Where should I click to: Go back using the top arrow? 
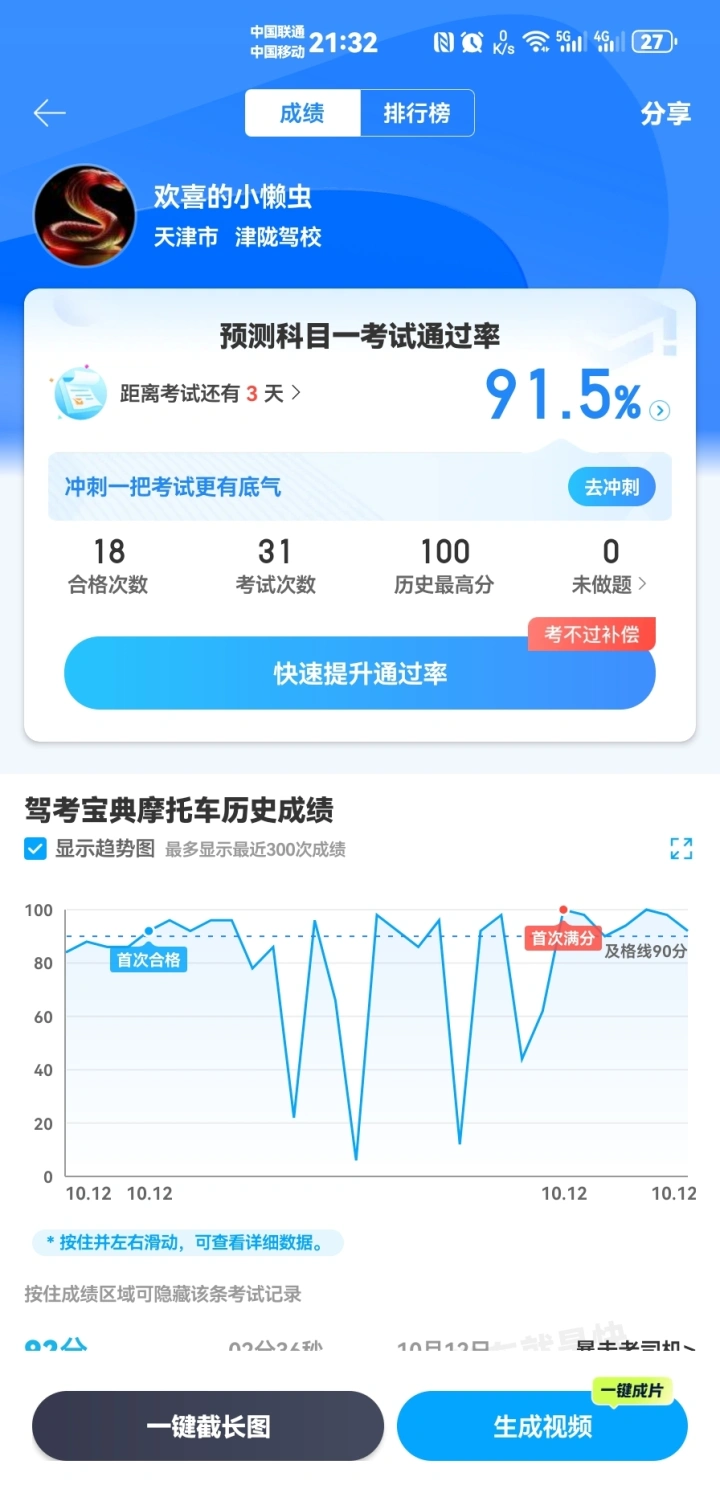[49, 113]
